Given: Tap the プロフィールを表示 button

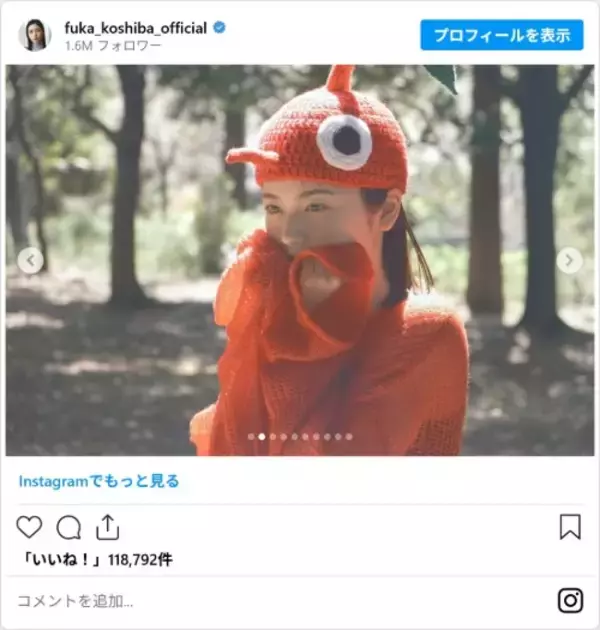Looking at the screenshot, I should coord(501,35).
